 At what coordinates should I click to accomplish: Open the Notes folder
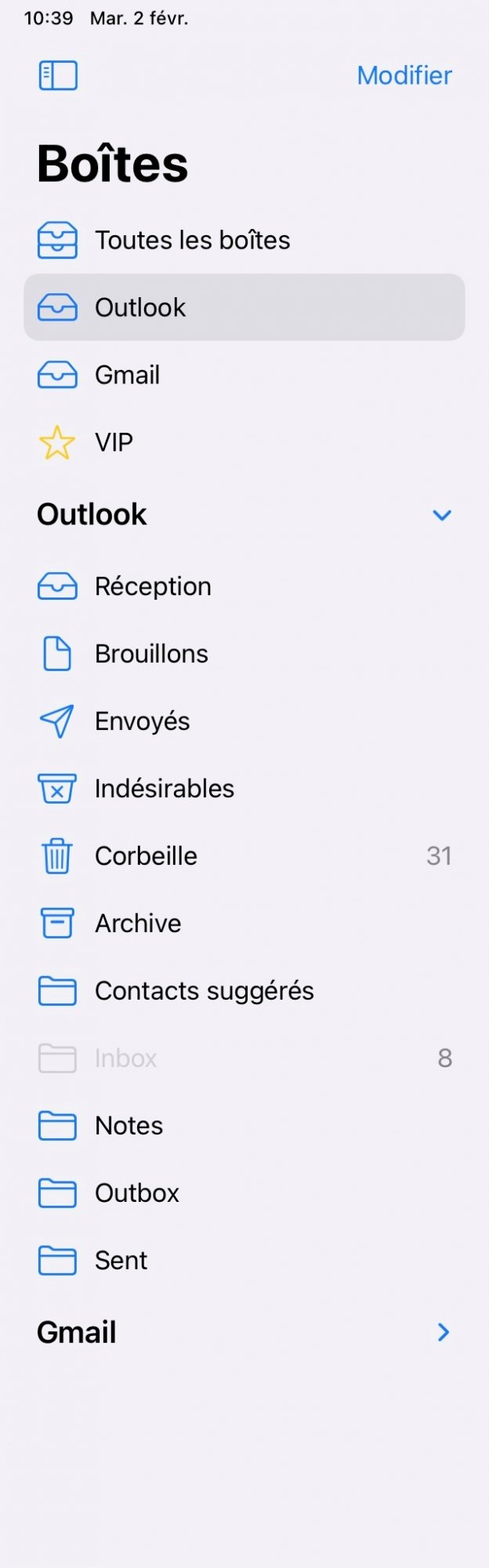pyautogui.click(x=129, y=1126)
